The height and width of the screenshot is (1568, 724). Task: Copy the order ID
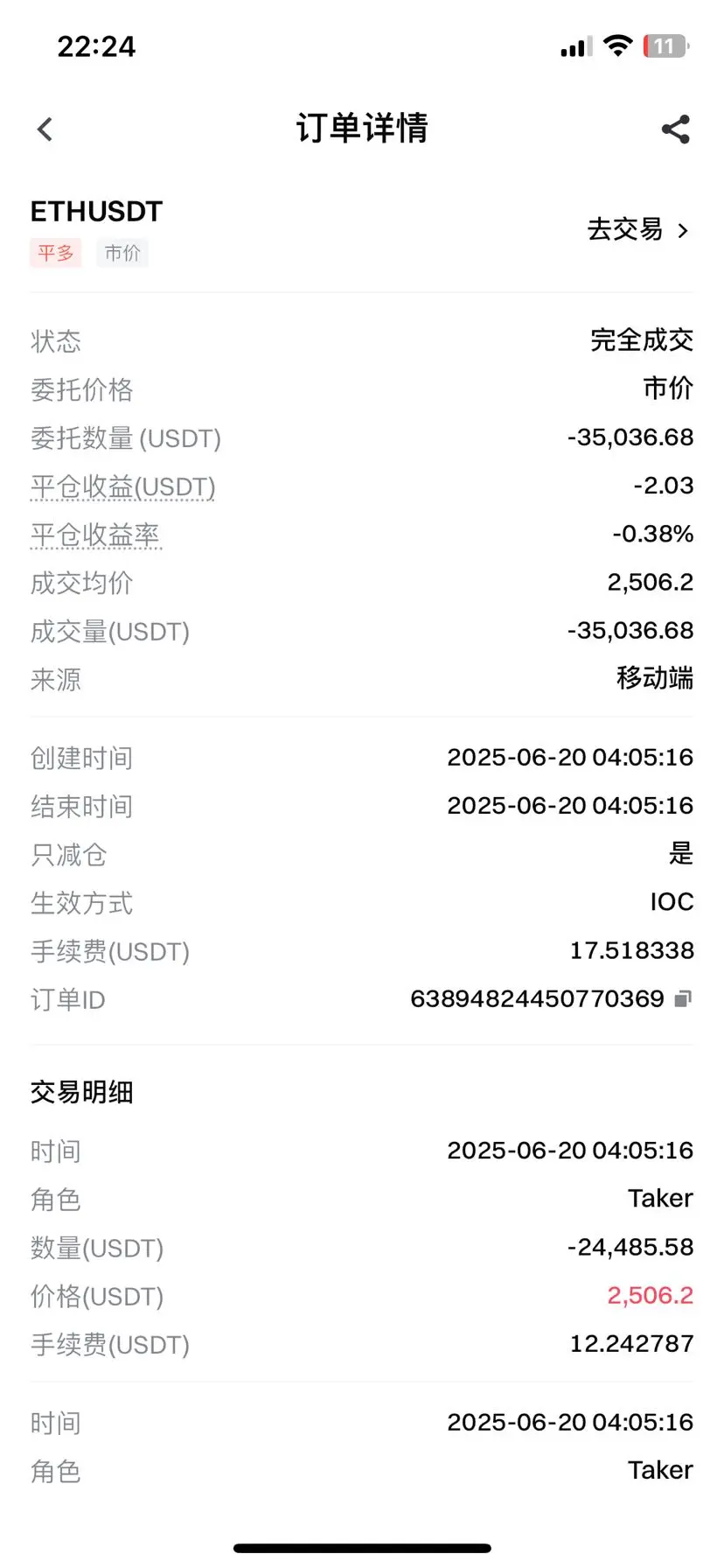coord(683,998)
